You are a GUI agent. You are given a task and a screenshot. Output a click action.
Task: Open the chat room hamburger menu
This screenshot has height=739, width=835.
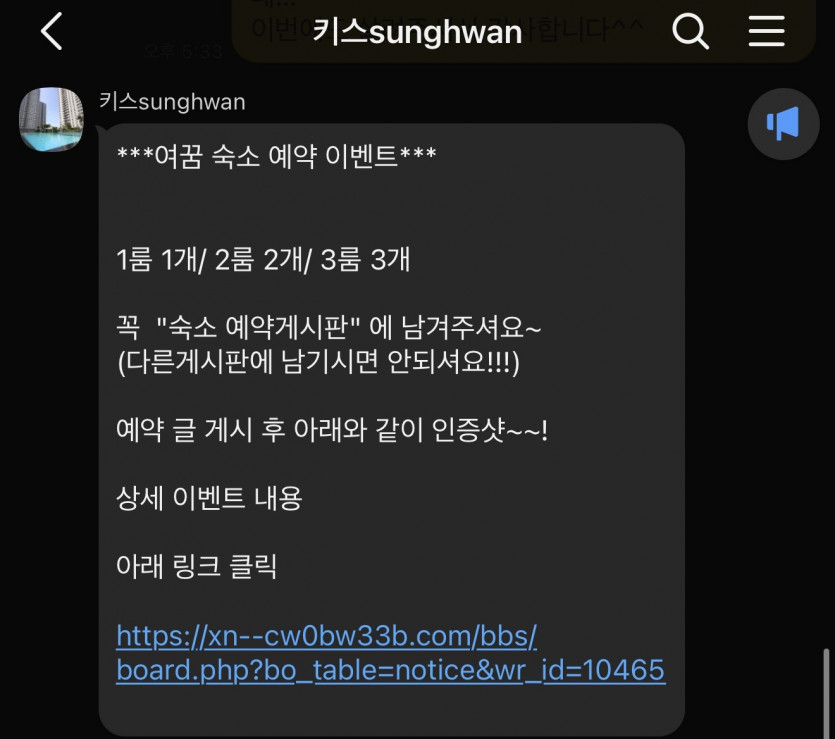click(766, 32)
